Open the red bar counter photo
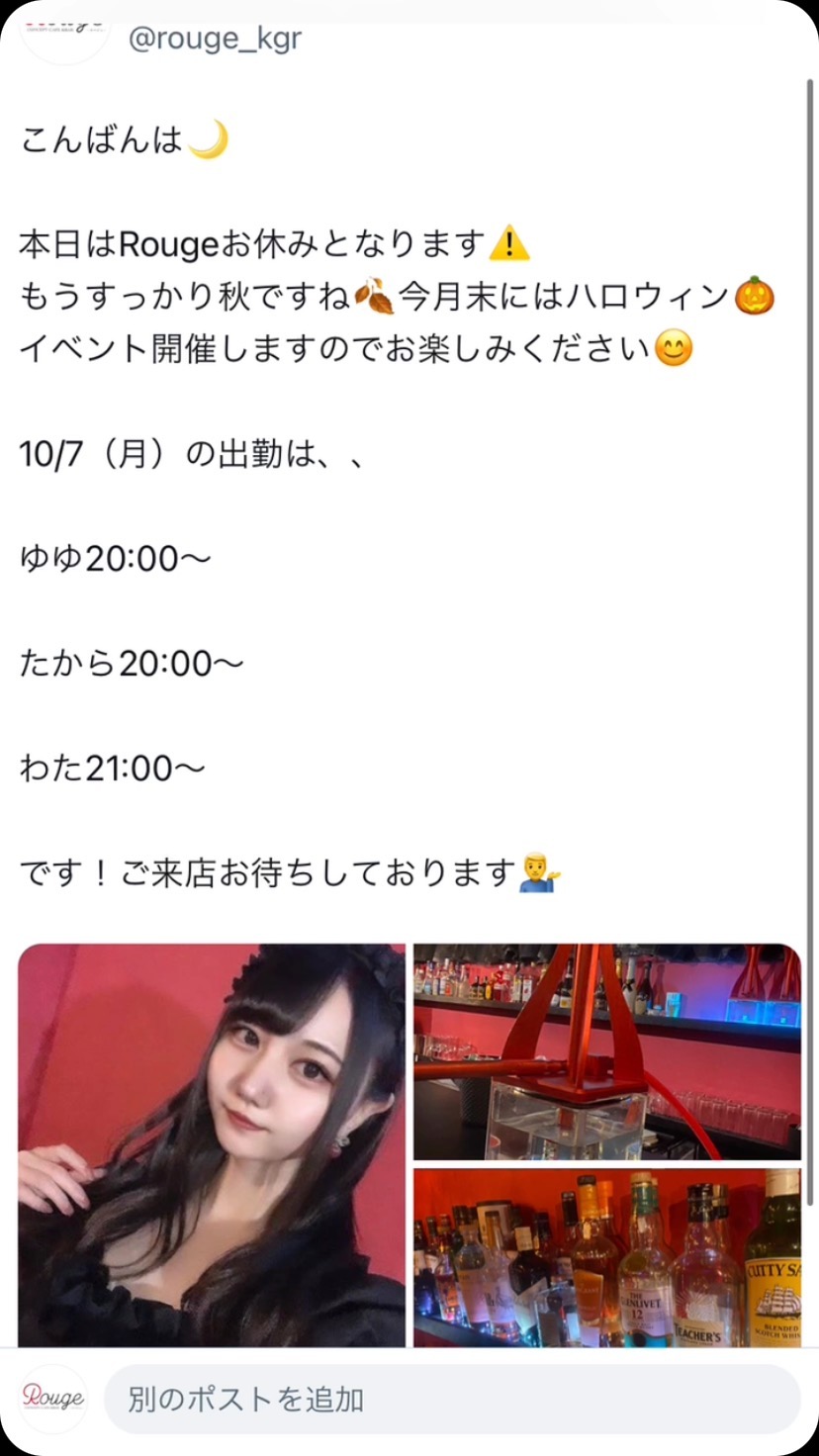The image size is (819, 1456). [x=606, y=1051]
